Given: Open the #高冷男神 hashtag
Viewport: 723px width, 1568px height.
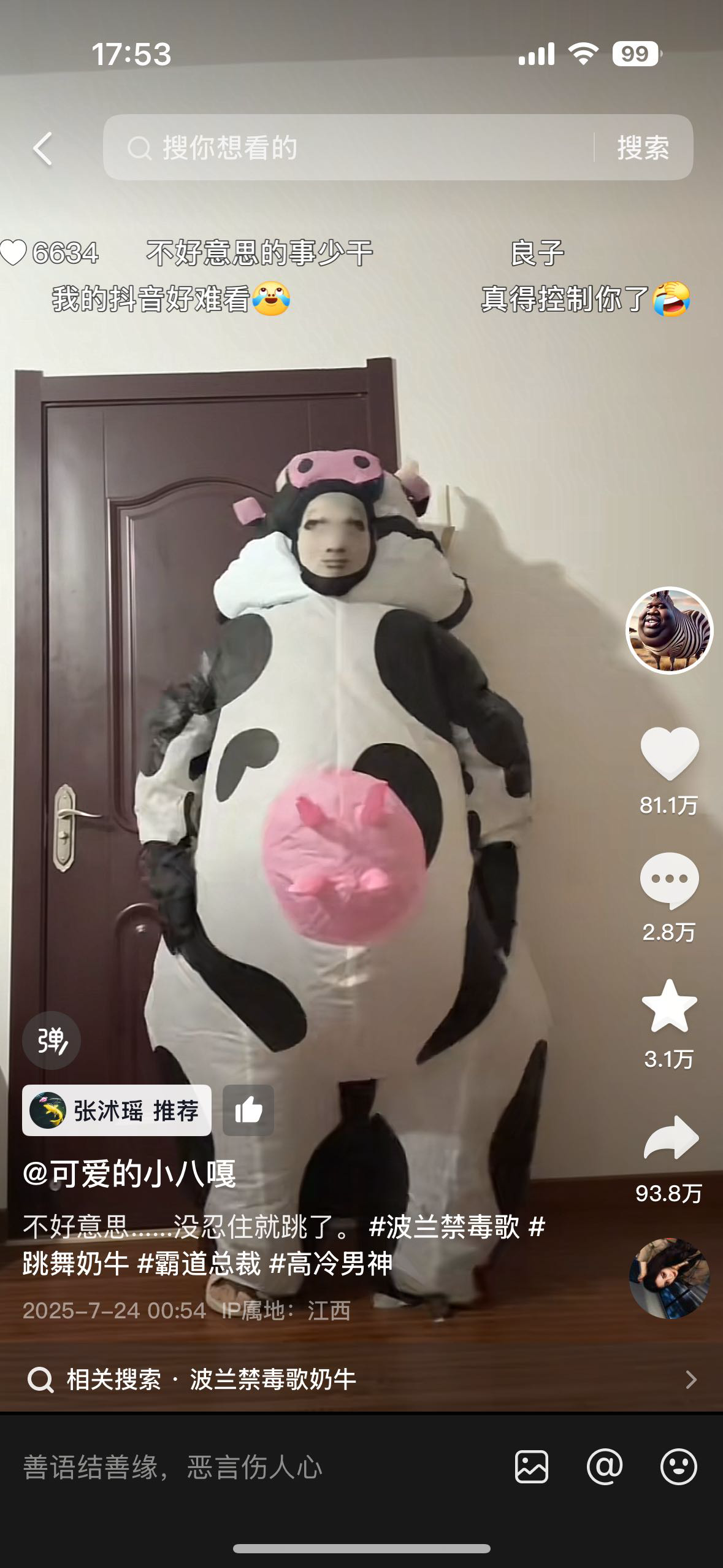Looking at the screenshot, I should (x=331, y=1264).
